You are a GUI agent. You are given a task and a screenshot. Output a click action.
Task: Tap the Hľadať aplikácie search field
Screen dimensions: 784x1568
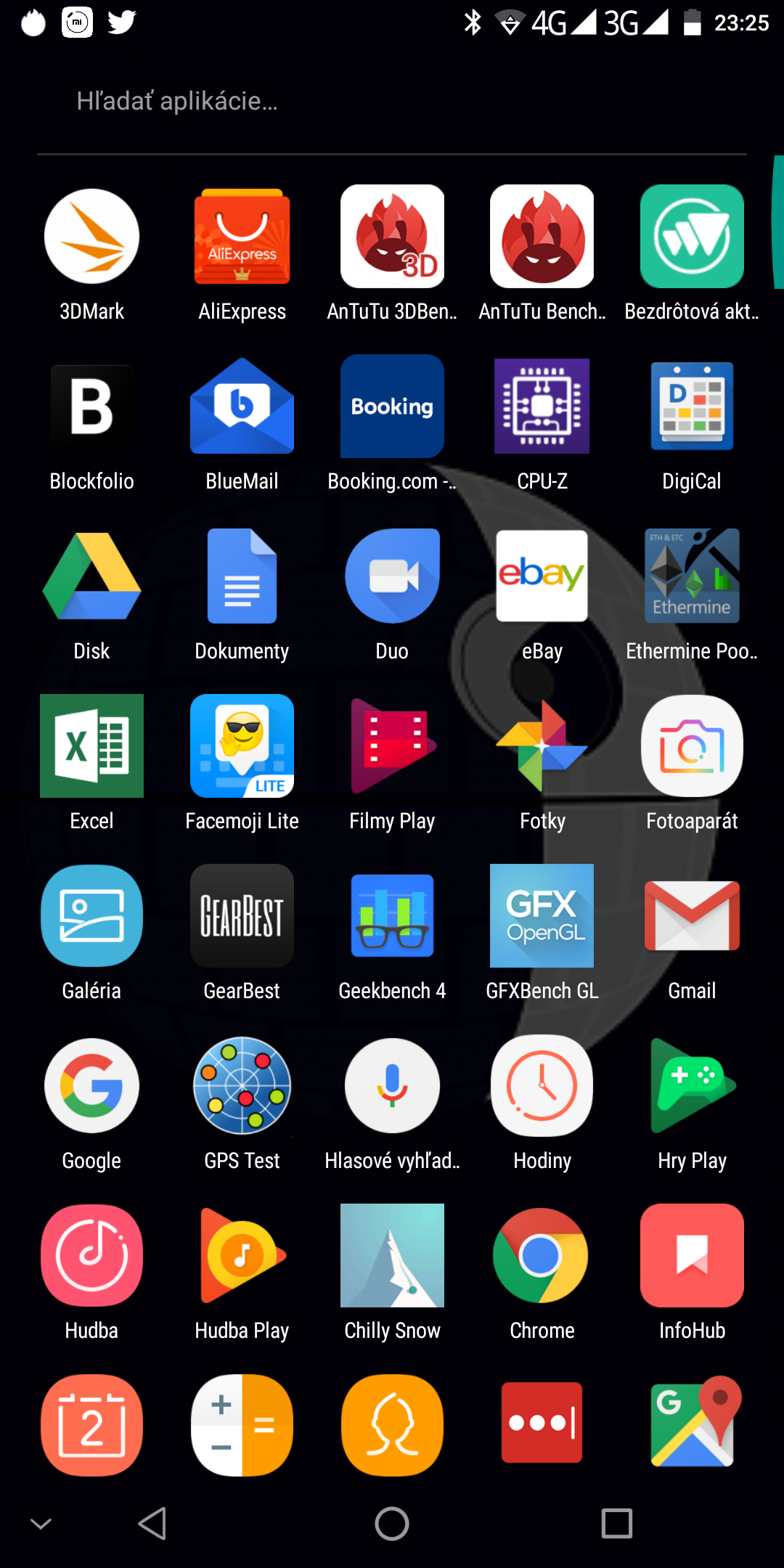click(392, 102)
